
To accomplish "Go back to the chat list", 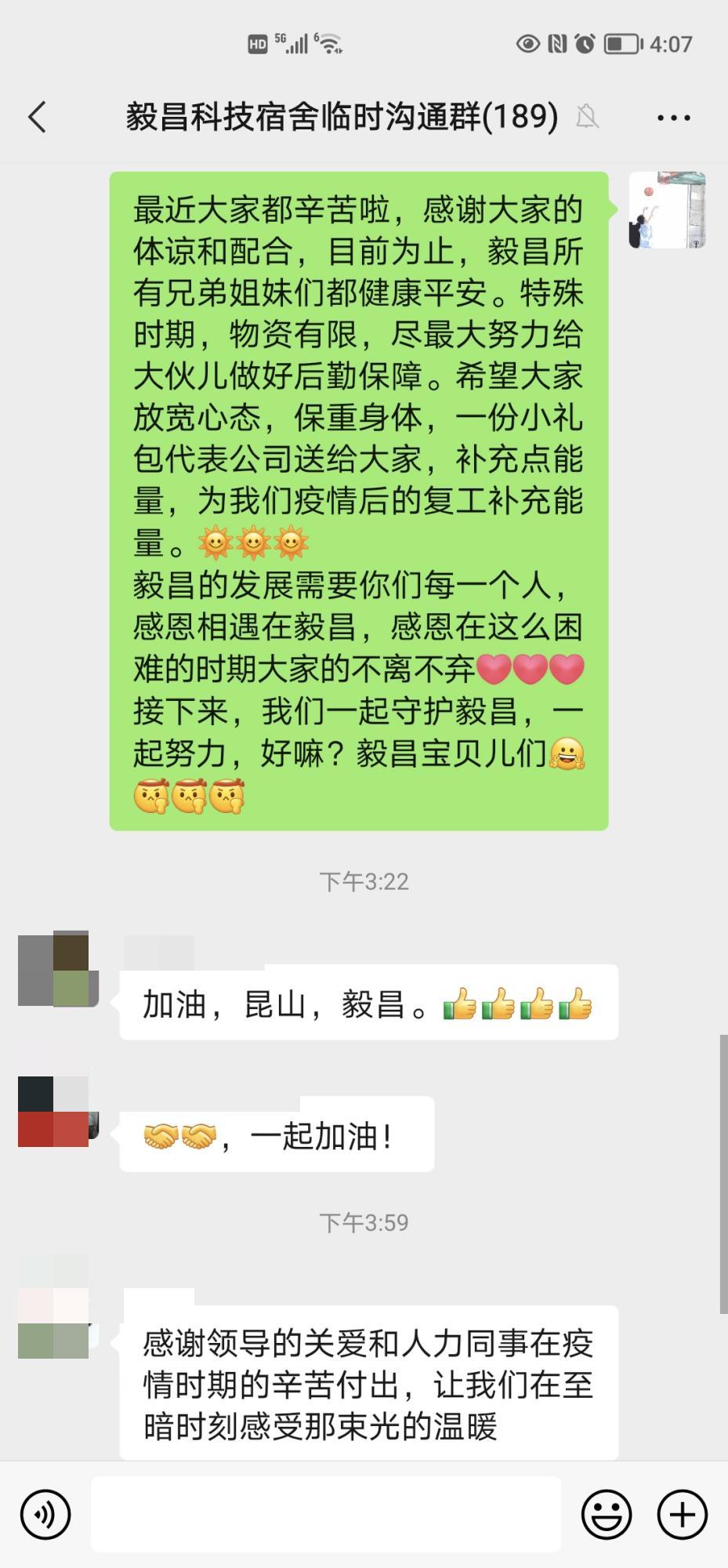I will 38,118.
